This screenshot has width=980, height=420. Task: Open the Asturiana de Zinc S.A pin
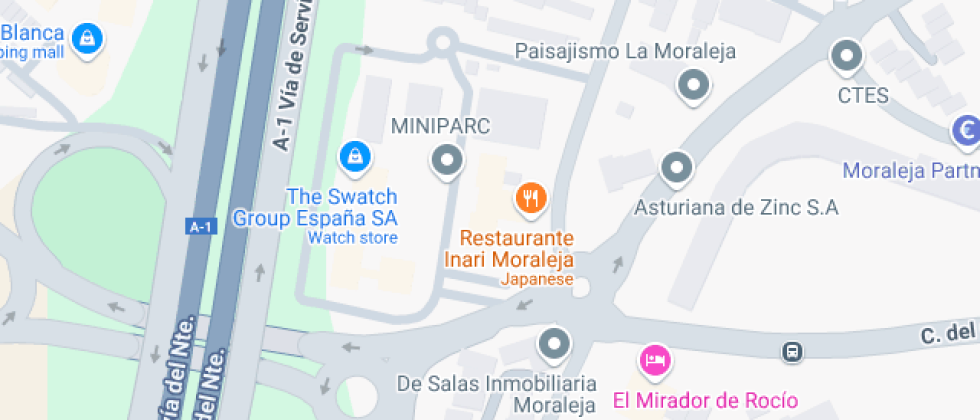point(677,169)
